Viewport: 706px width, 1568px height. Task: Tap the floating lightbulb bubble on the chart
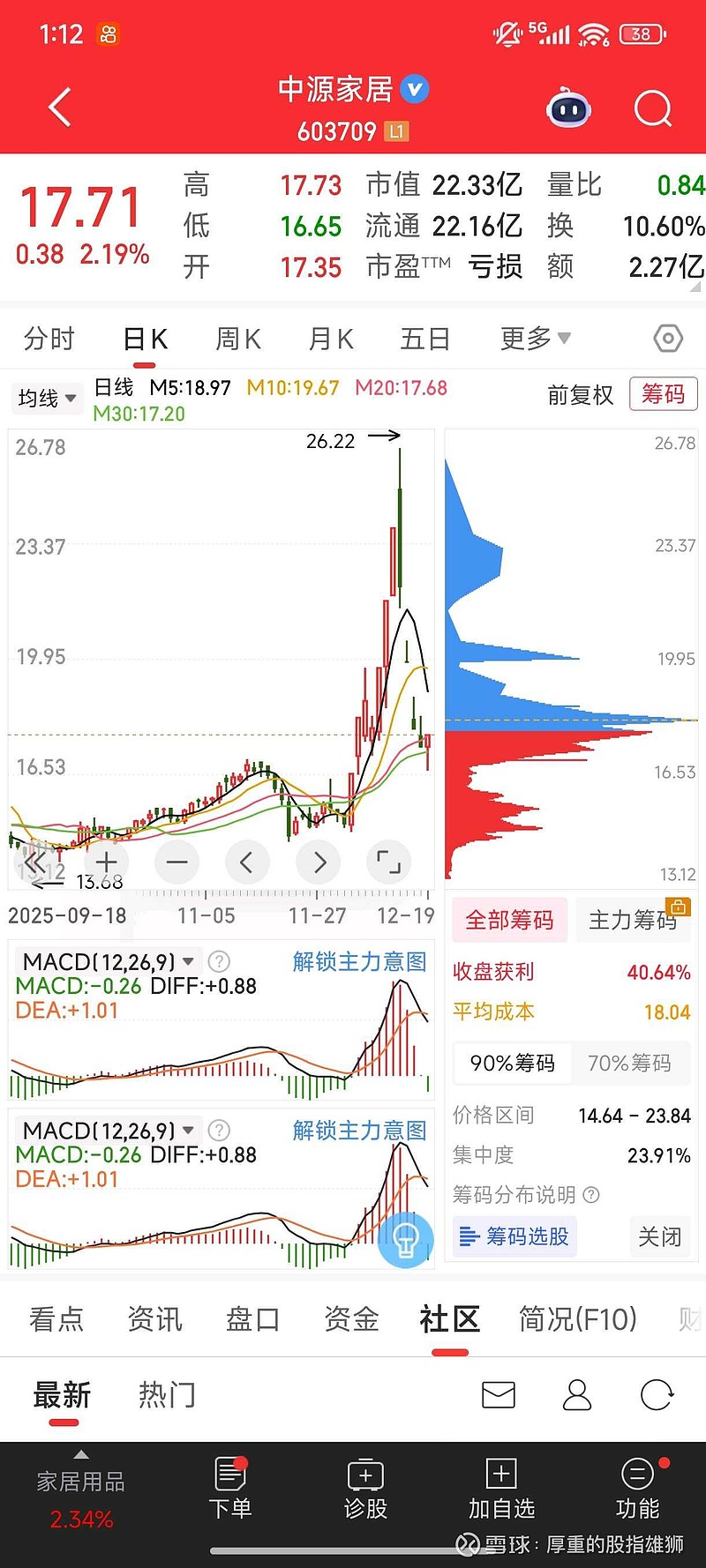pyautogui.click(x=406, y=1239)
